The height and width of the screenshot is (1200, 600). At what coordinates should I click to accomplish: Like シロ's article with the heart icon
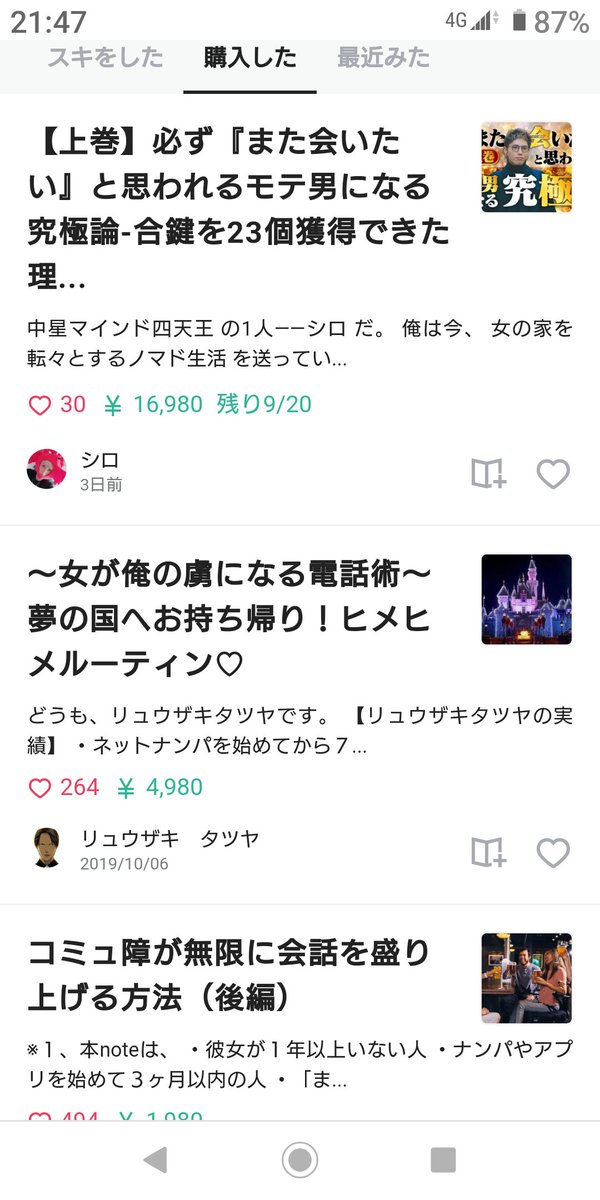click(553, 473)
